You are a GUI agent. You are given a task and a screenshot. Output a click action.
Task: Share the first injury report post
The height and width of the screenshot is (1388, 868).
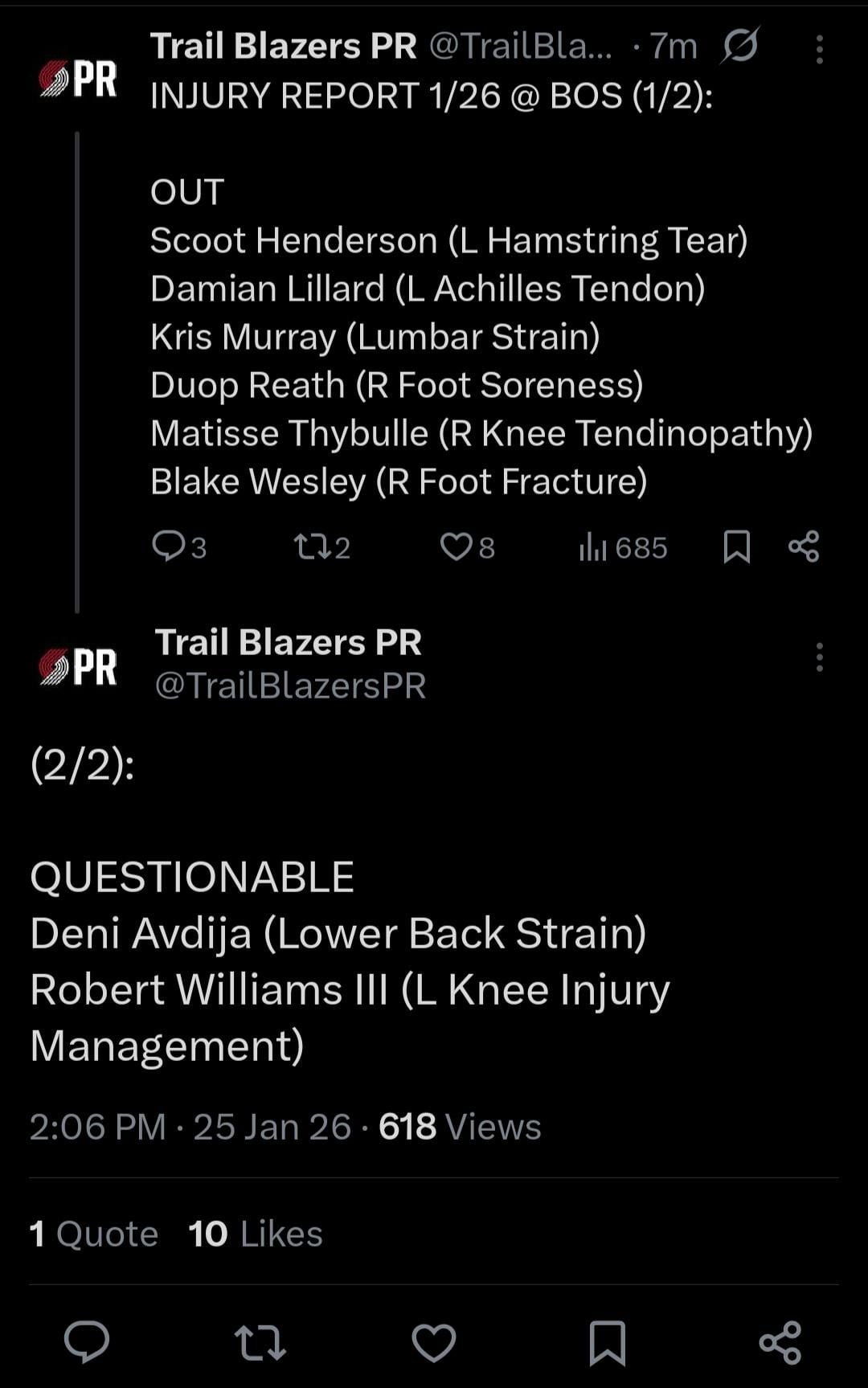[804, 547]
